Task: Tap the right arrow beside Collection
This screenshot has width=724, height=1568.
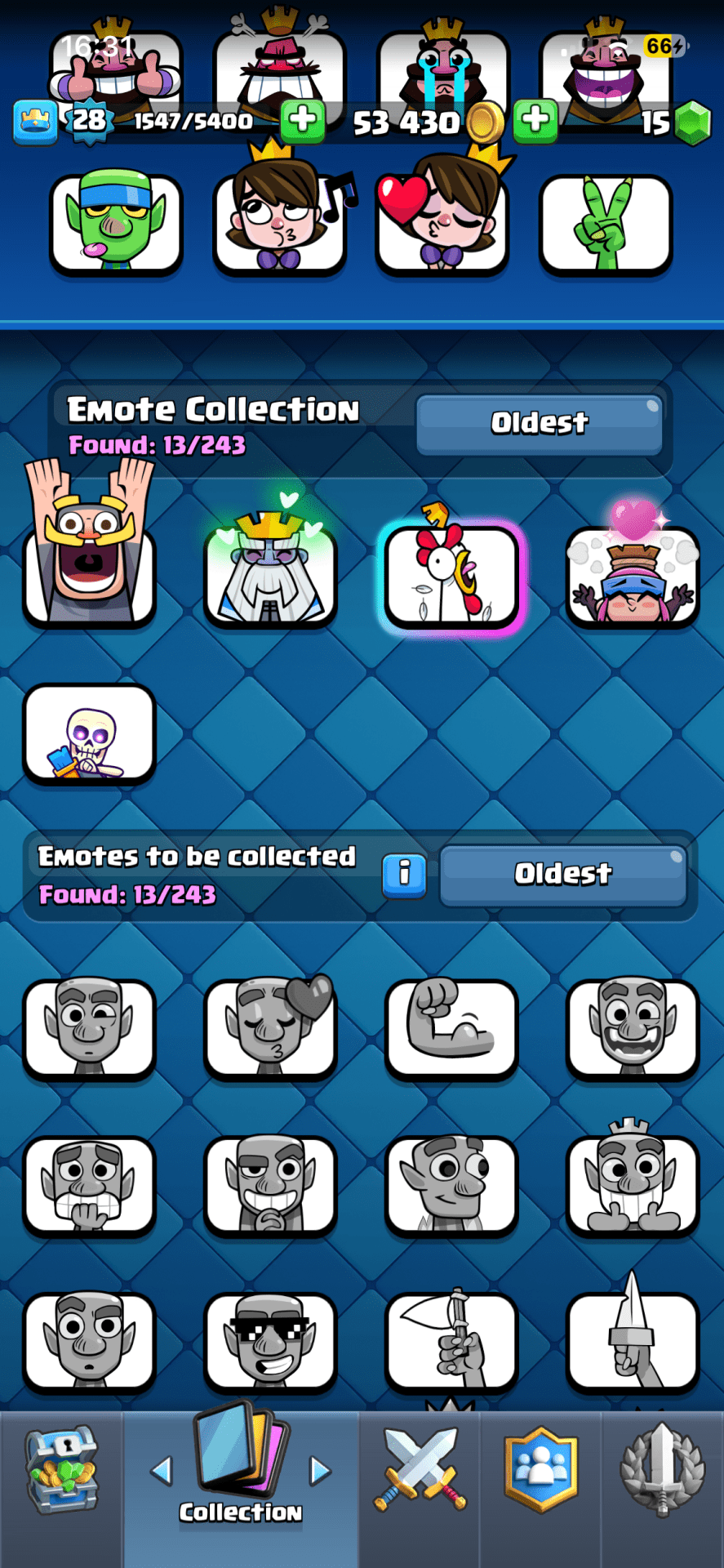Action: (x=320, y=1472)
